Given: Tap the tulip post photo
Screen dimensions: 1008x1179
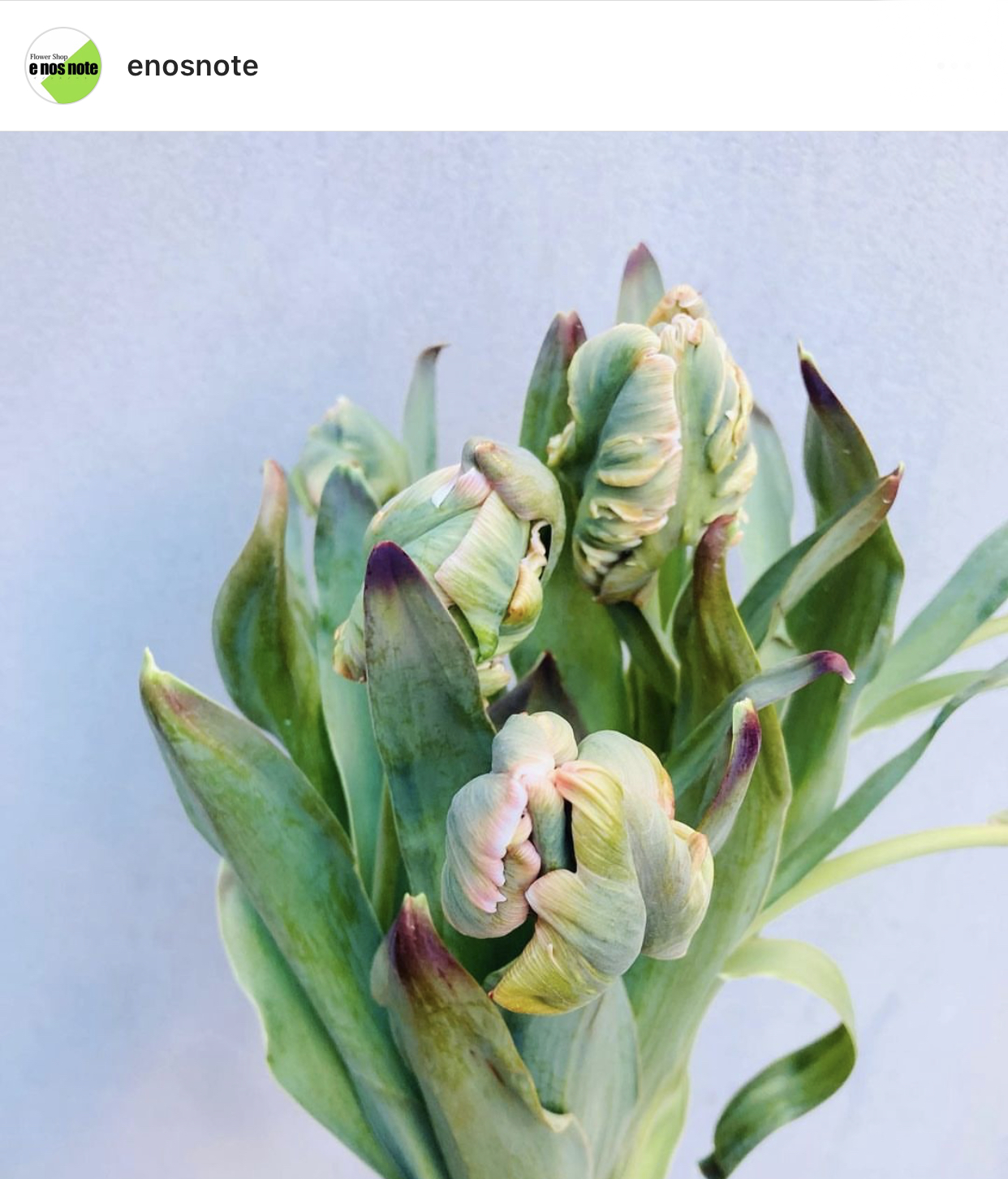Looking at the screenshot, I should (x=503, y=654).
